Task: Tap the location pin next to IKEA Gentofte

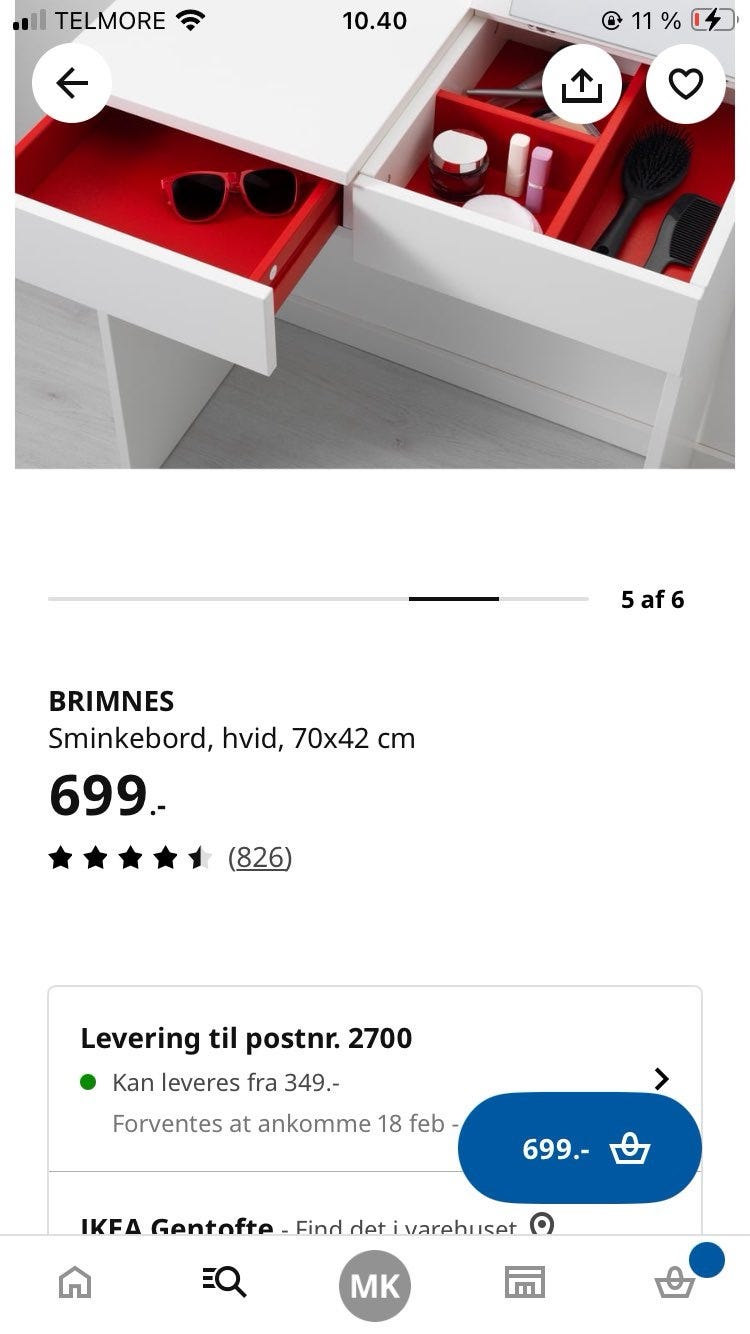Action: coord(541,1225)
